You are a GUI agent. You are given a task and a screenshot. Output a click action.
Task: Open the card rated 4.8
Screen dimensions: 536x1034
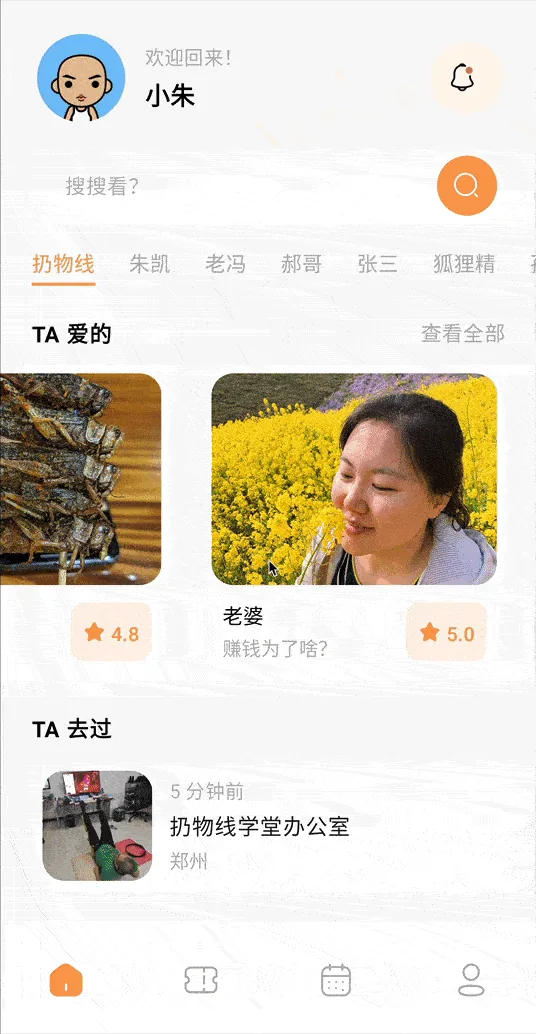pos(80,479)
